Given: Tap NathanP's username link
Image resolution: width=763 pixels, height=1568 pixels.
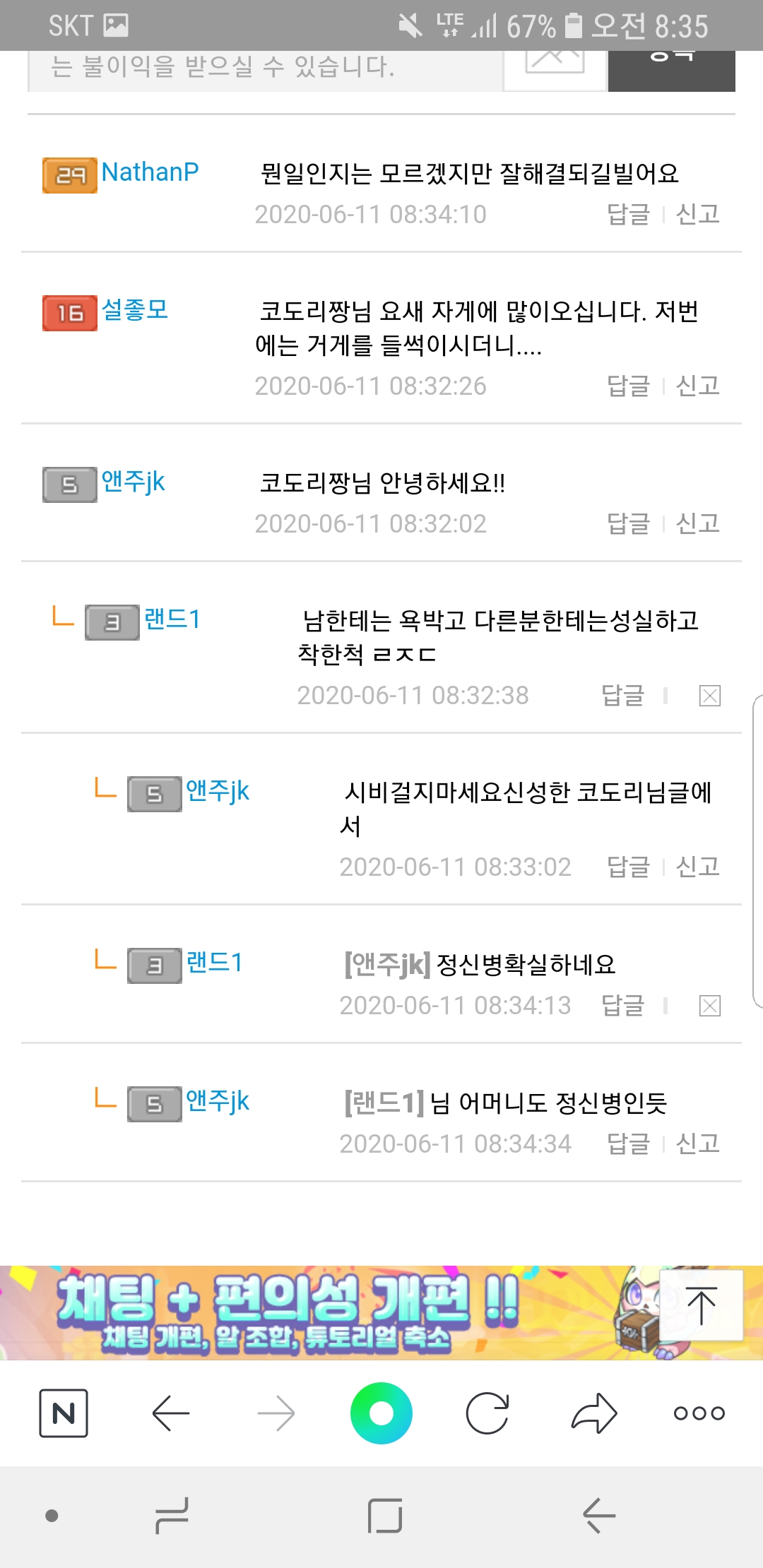Looking at the screenshot, I should coord(150,172).
